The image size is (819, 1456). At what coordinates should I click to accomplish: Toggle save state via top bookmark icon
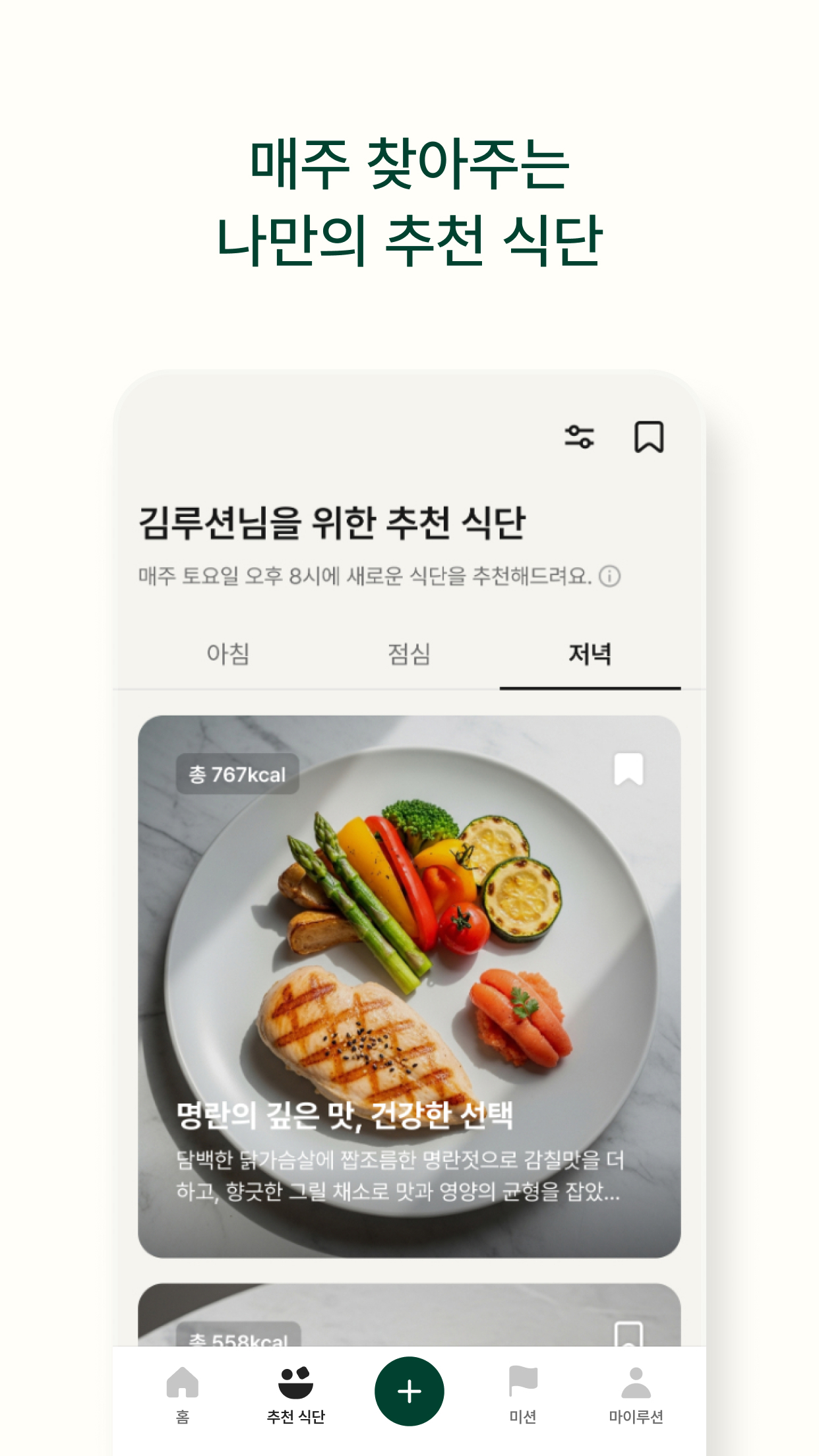[x=650, y=437]
